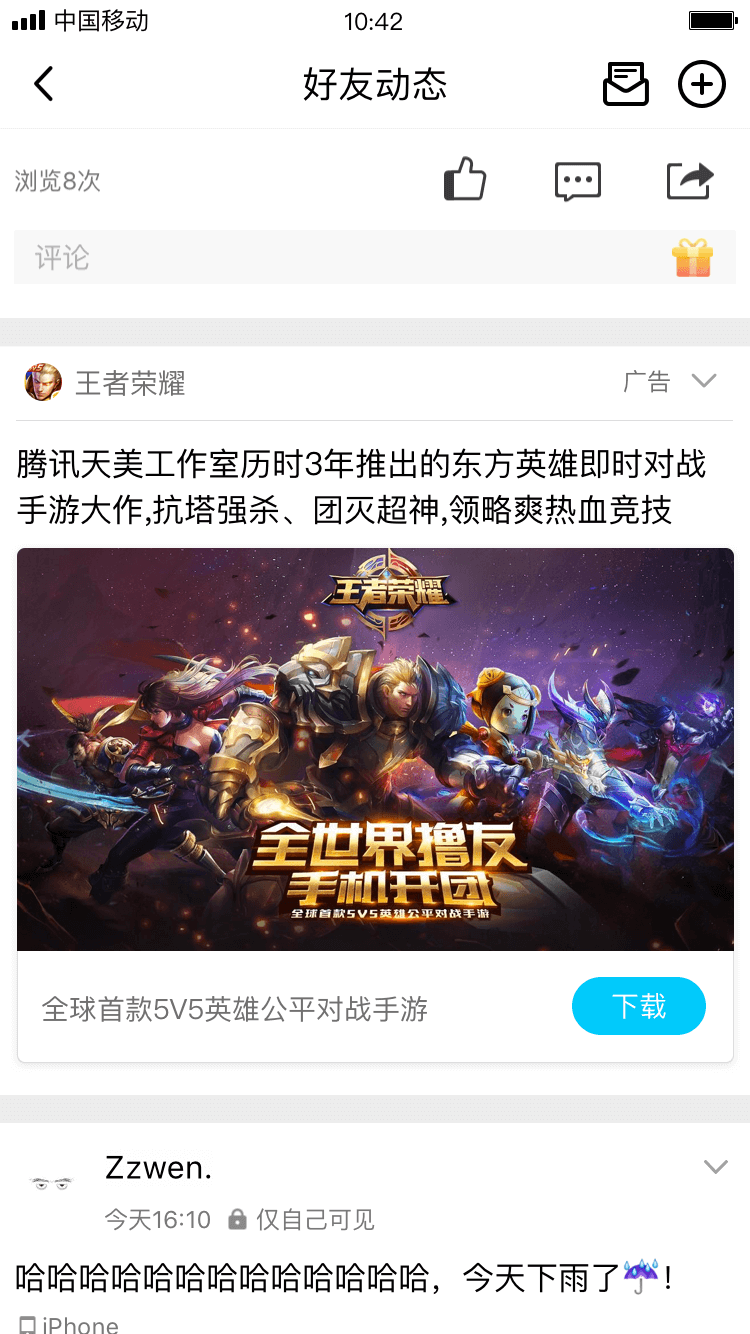The height and width of the screenshot is (1334, 750).
Task: Open the message inbox icon
Action: 625,84
